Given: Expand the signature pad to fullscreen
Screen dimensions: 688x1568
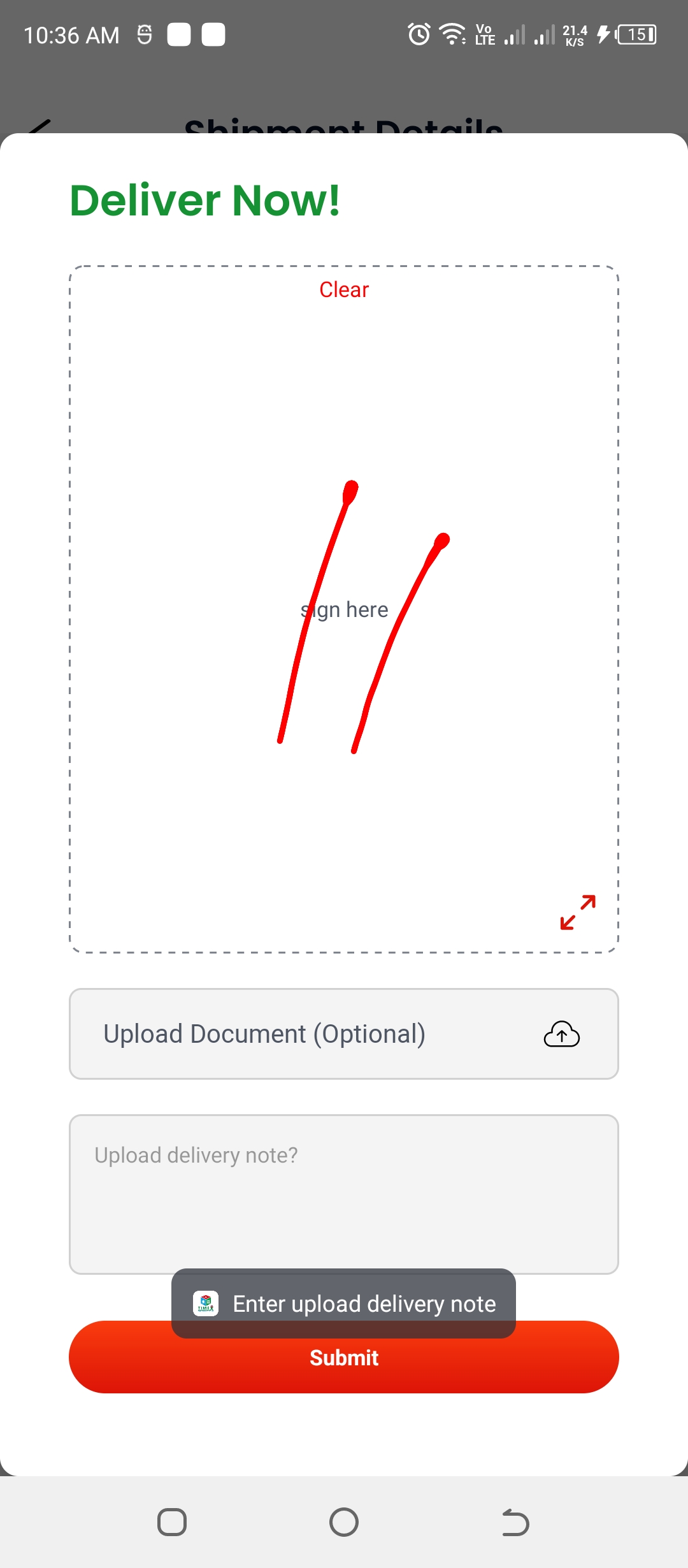Looking at the screenshot, I should point(578,912).
